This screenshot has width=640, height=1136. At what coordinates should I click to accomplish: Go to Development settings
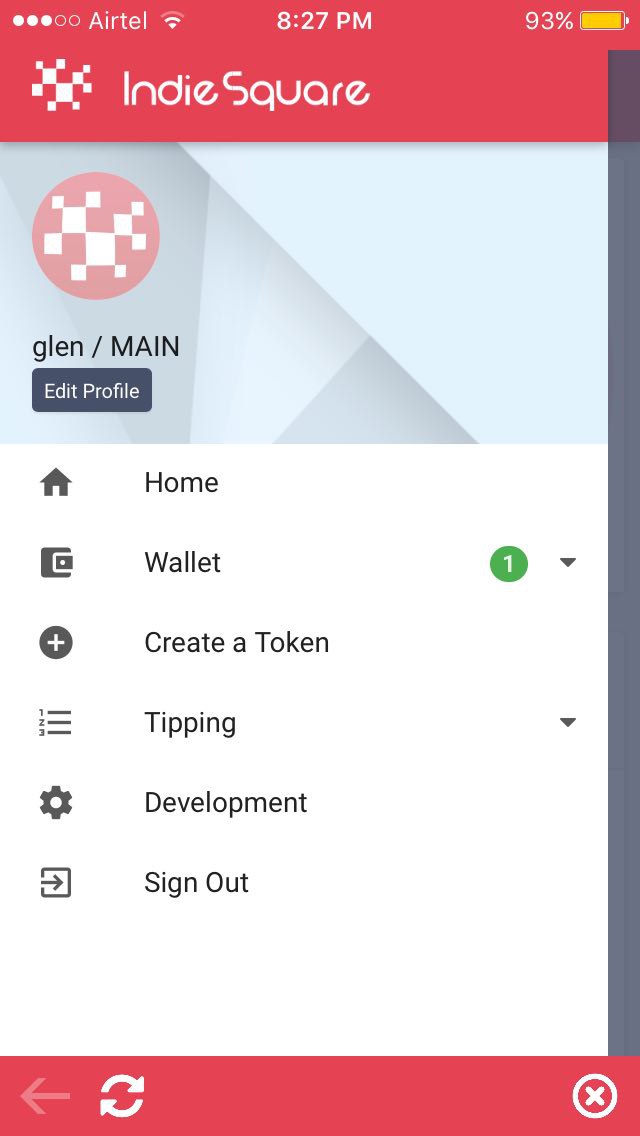pyautogui.click(x=304, y=803)
